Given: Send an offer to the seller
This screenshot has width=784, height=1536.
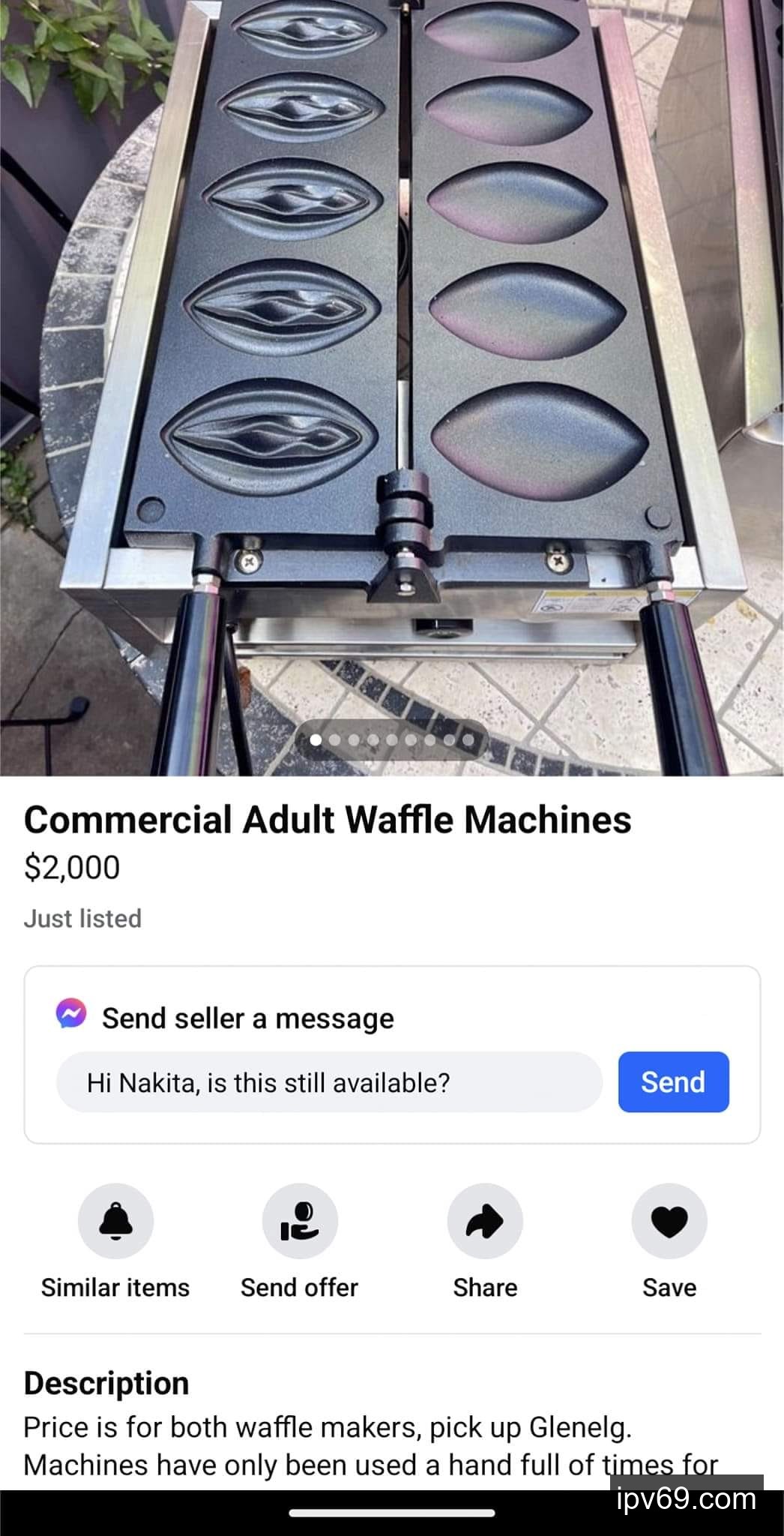Looking at the screenshot, I should [299, 1220].
